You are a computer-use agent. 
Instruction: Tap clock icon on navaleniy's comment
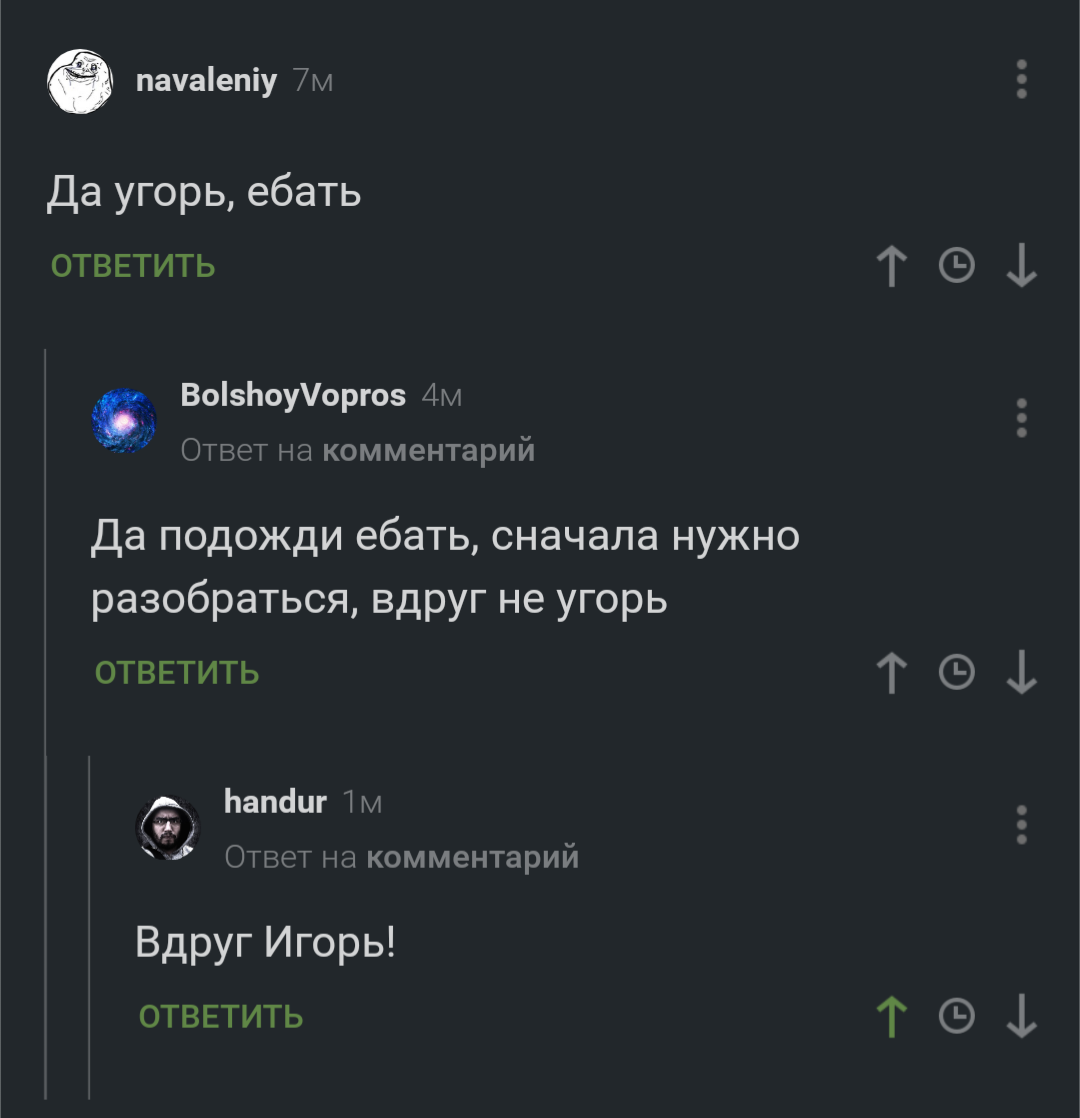[x=957, y=266]
